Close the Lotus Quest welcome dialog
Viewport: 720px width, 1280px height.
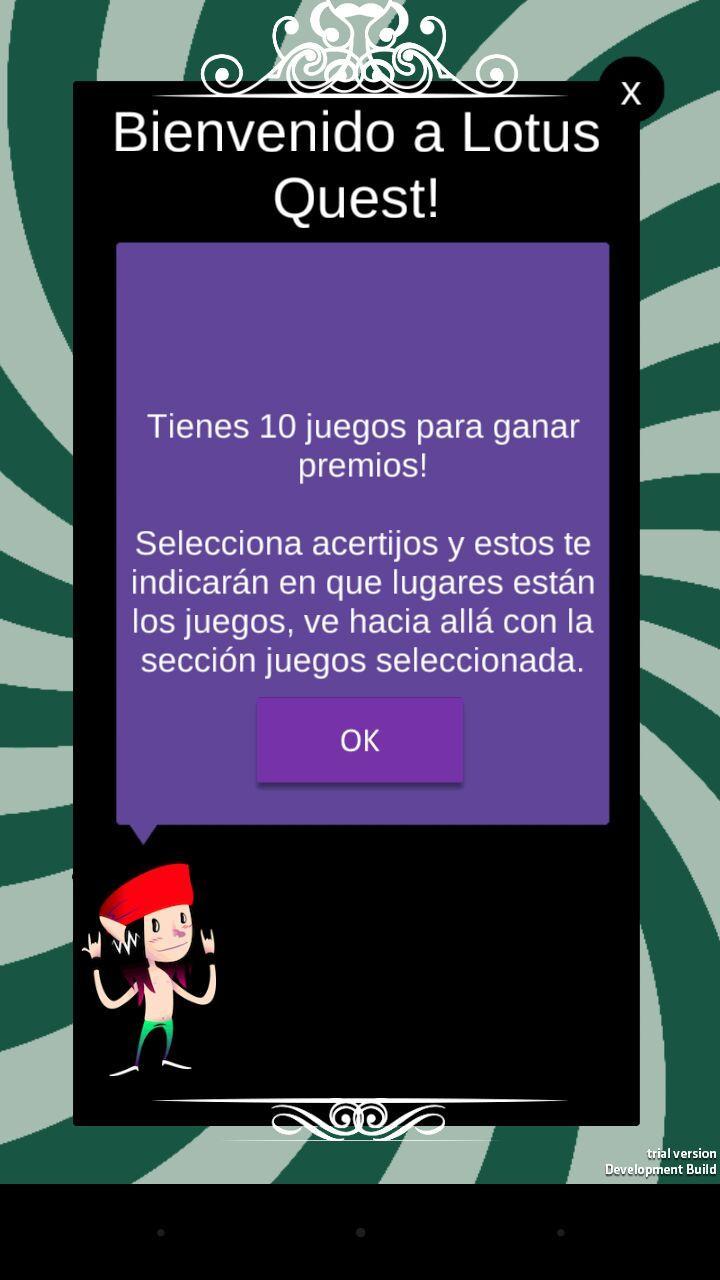pyautogui.click(x=630, y=92)
